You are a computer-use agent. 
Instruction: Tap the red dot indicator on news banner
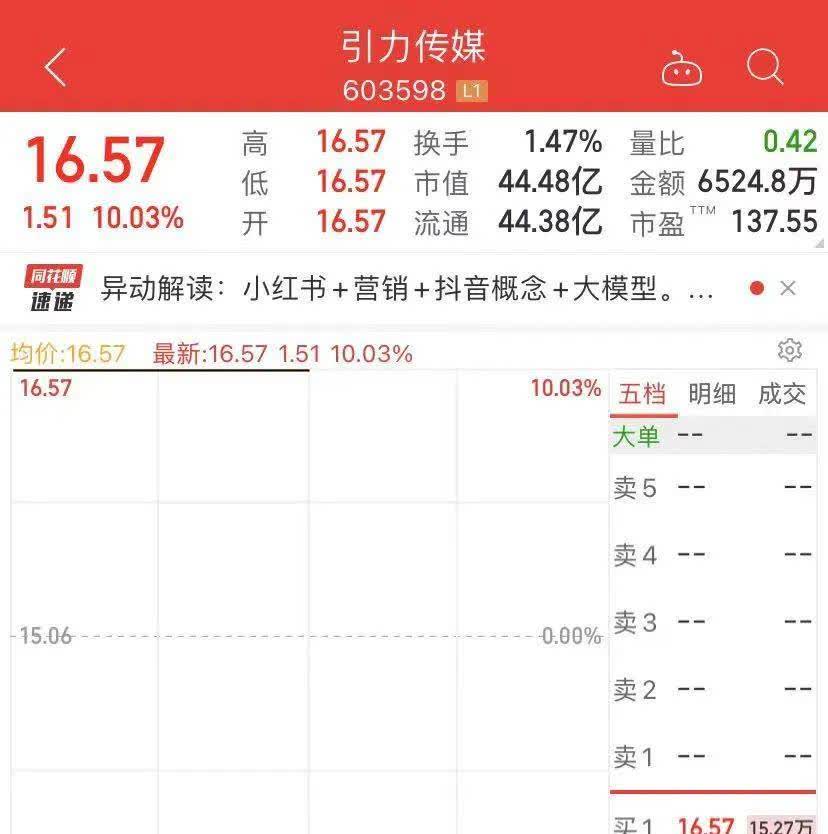click(x=755, y=288)
